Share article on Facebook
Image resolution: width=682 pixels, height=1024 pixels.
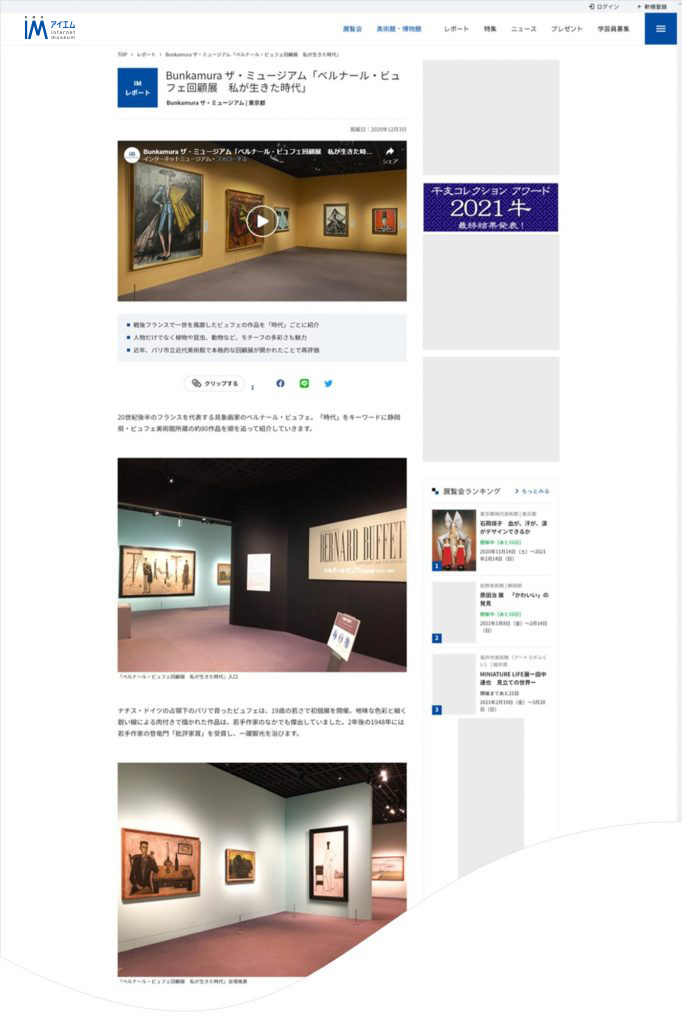point(280,383)
